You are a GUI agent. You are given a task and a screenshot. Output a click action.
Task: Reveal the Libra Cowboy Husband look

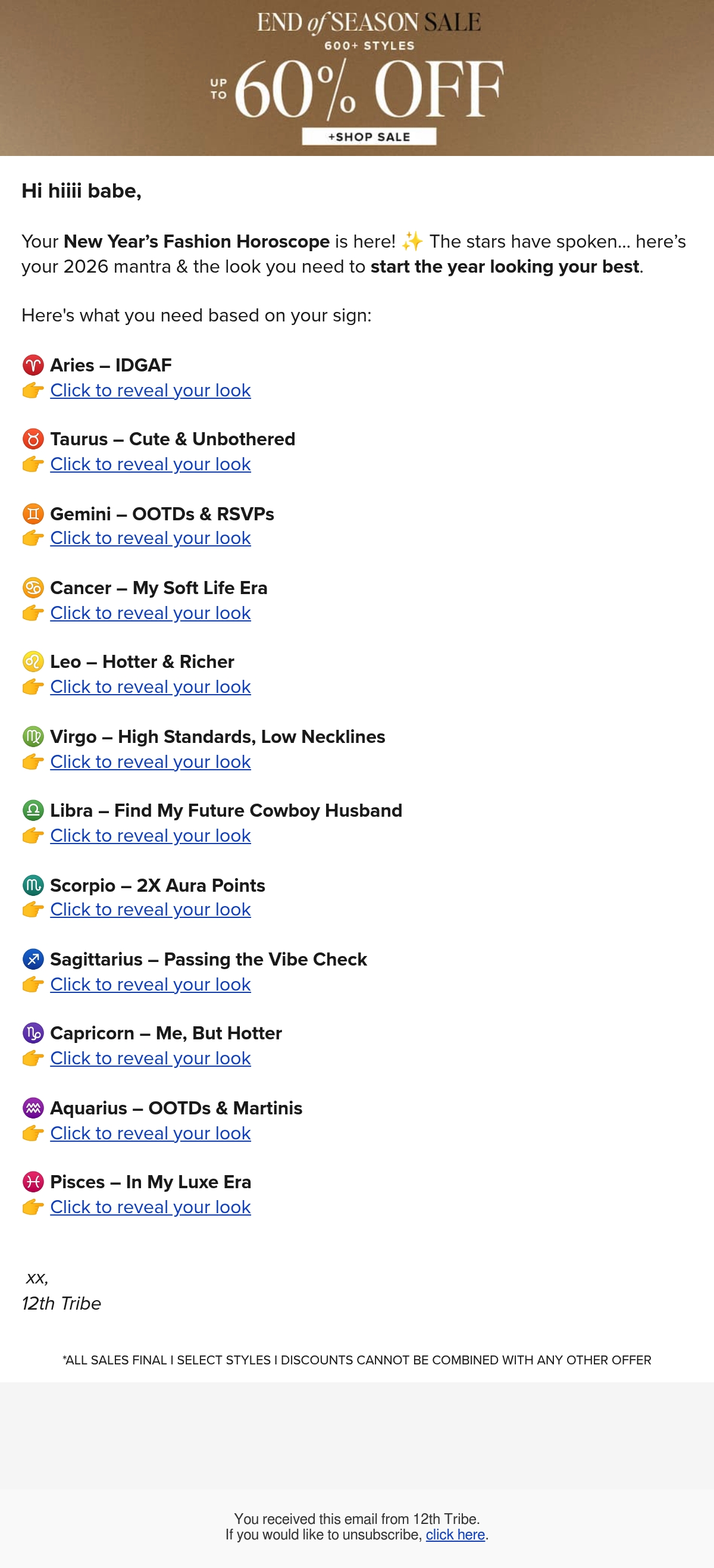tap(150, 836)
